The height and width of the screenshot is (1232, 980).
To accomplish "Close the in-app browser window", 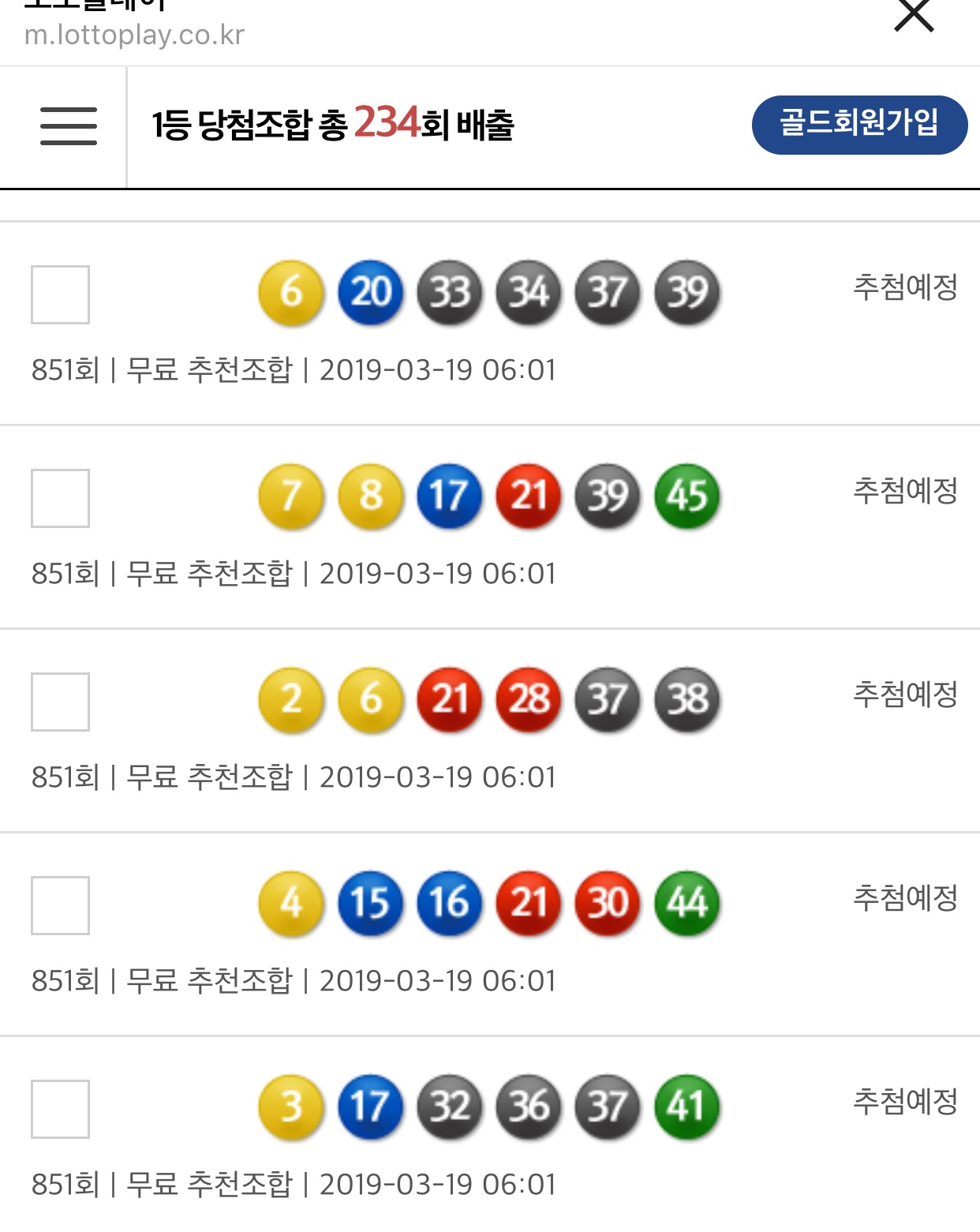I will (x=914, y=16).
